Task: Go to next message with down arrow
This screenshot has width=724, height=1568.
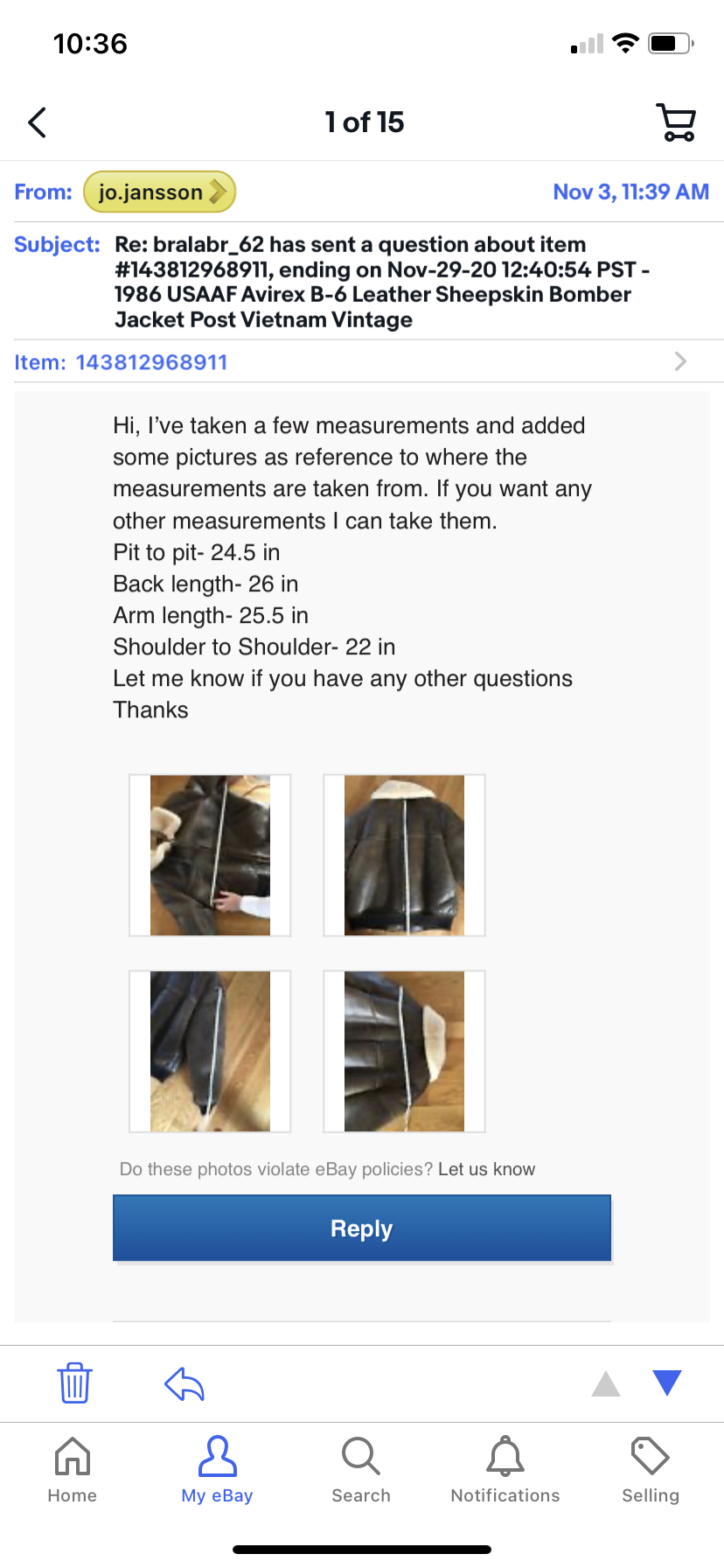Action: pos(667,1382)
